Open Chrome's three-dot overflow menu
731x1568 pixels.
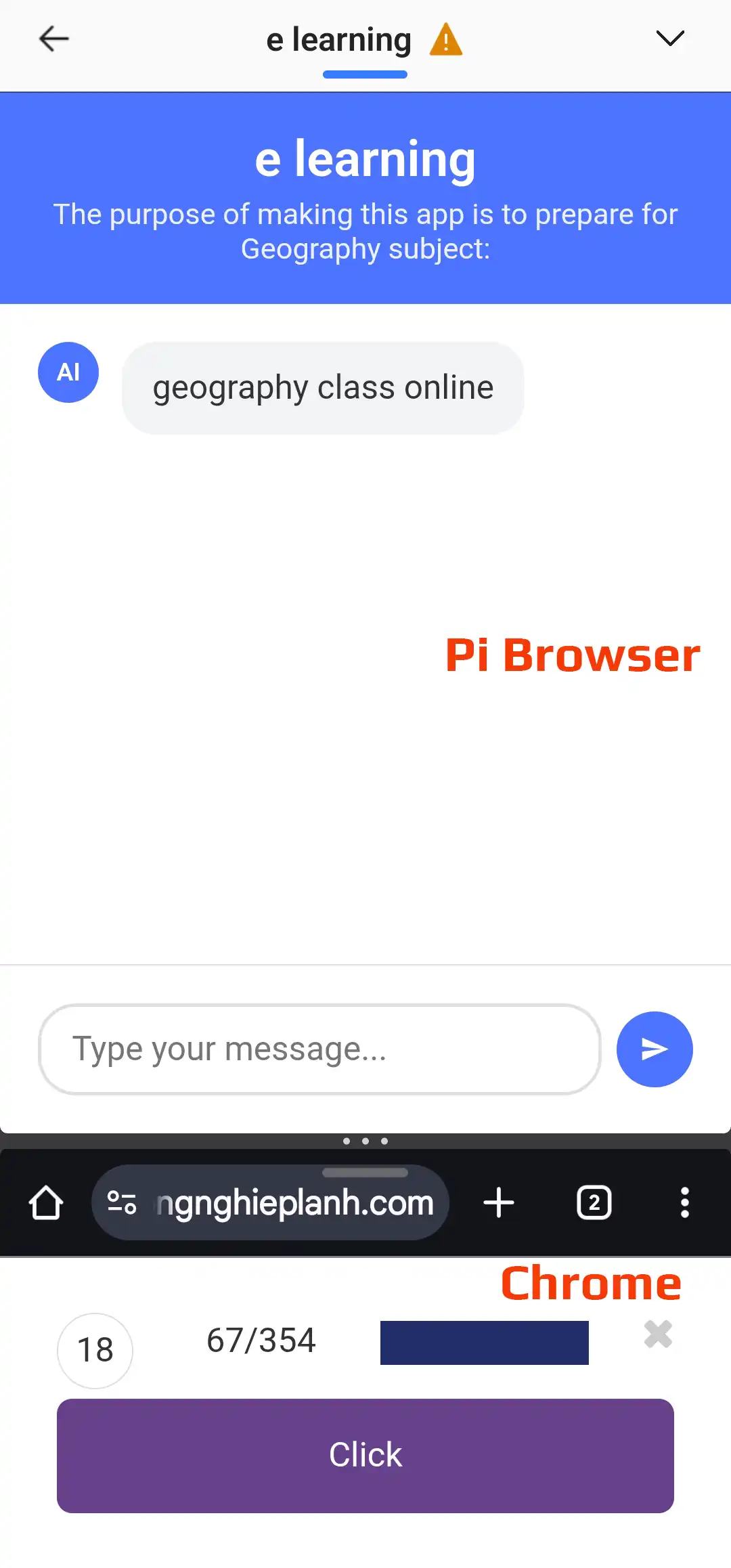(x=684, y=1202)
